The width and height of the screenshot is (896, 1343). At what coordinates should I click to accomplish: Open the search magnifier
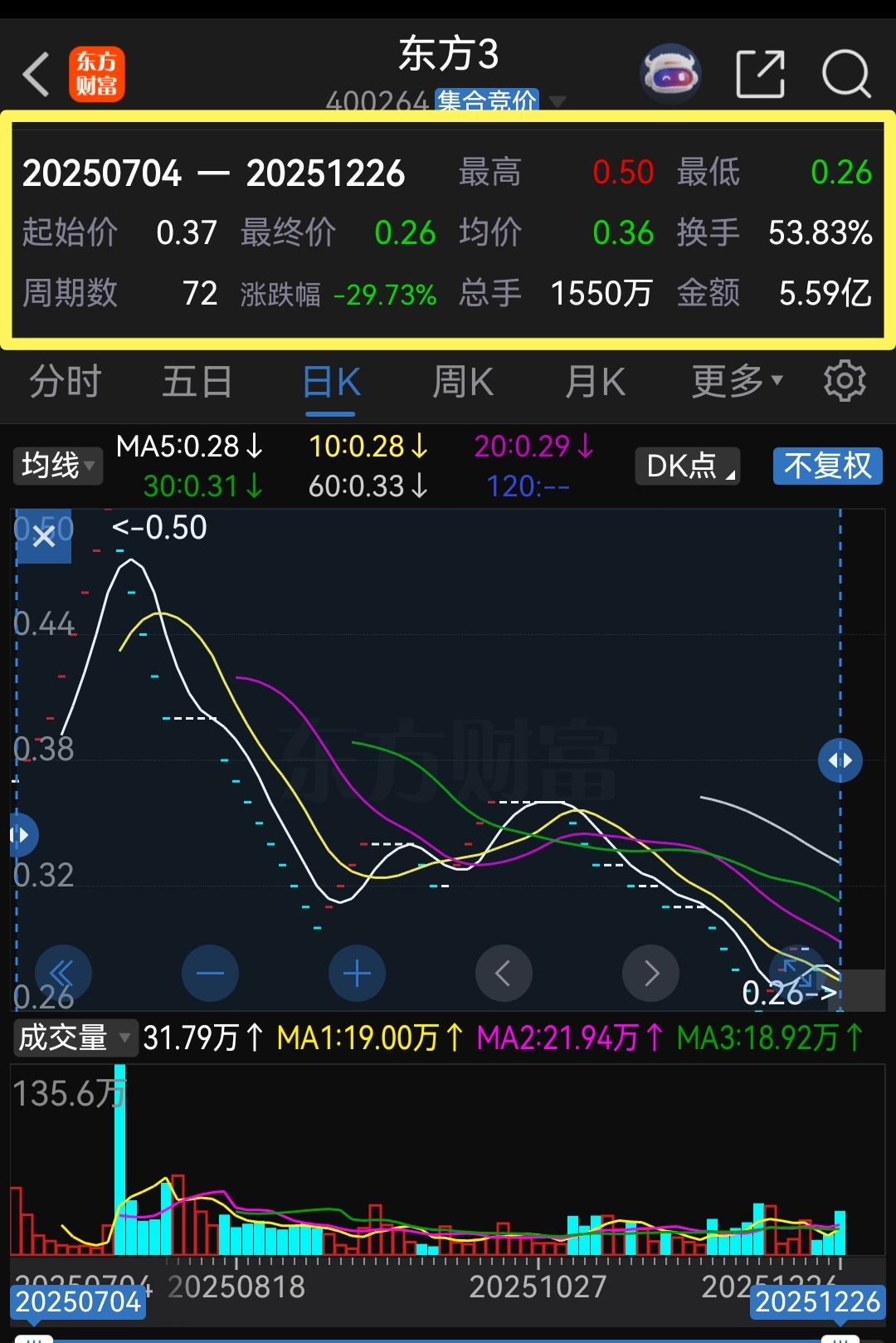point(846,74)
